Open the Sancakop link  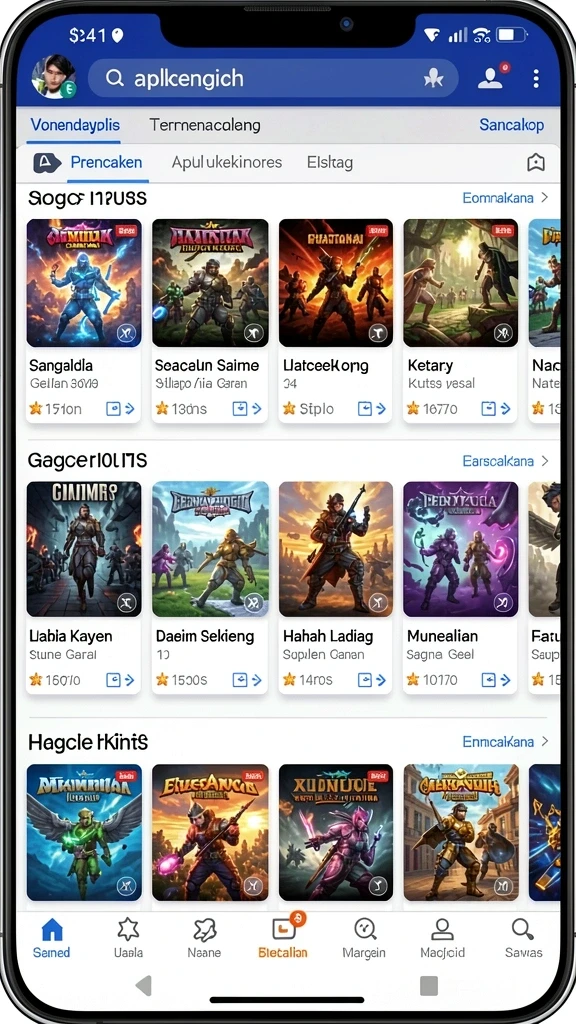[x=511, y=125]
